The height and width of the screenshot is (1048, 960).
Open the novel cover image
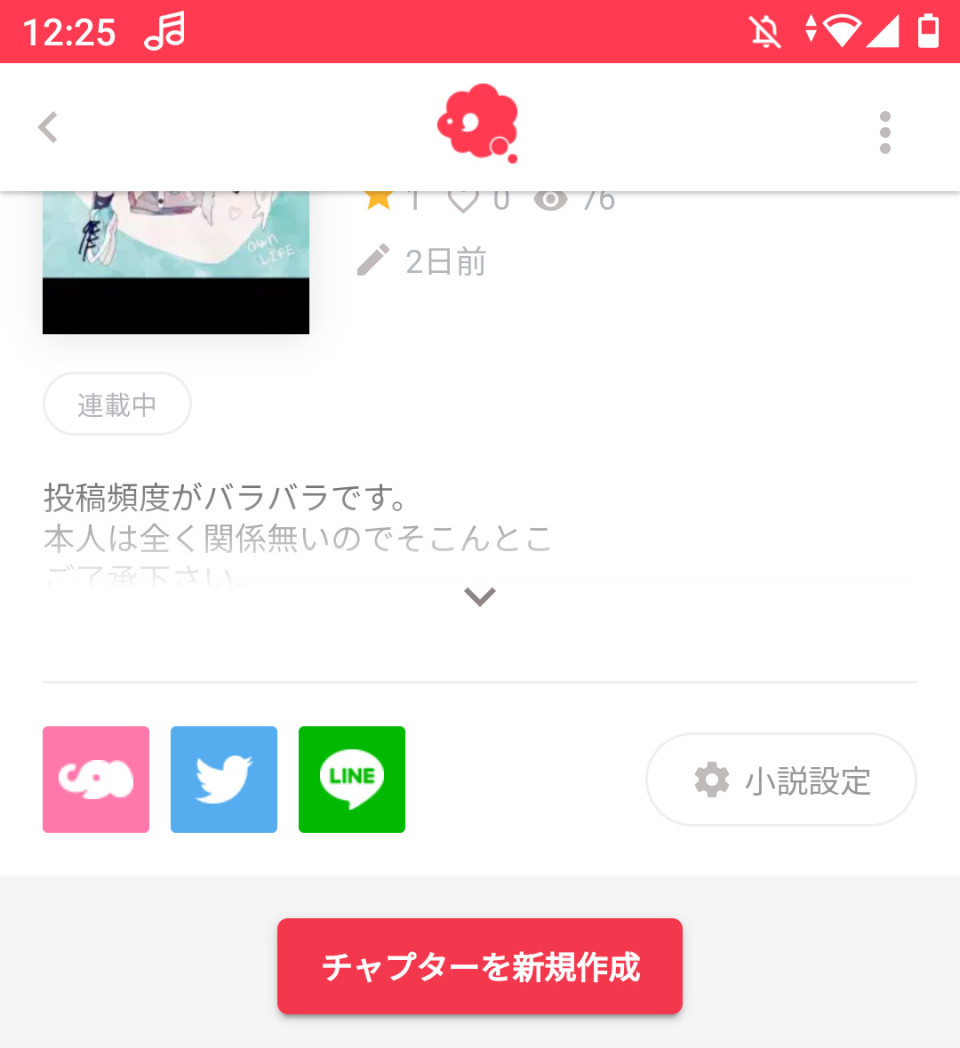[x=176, y=262]
